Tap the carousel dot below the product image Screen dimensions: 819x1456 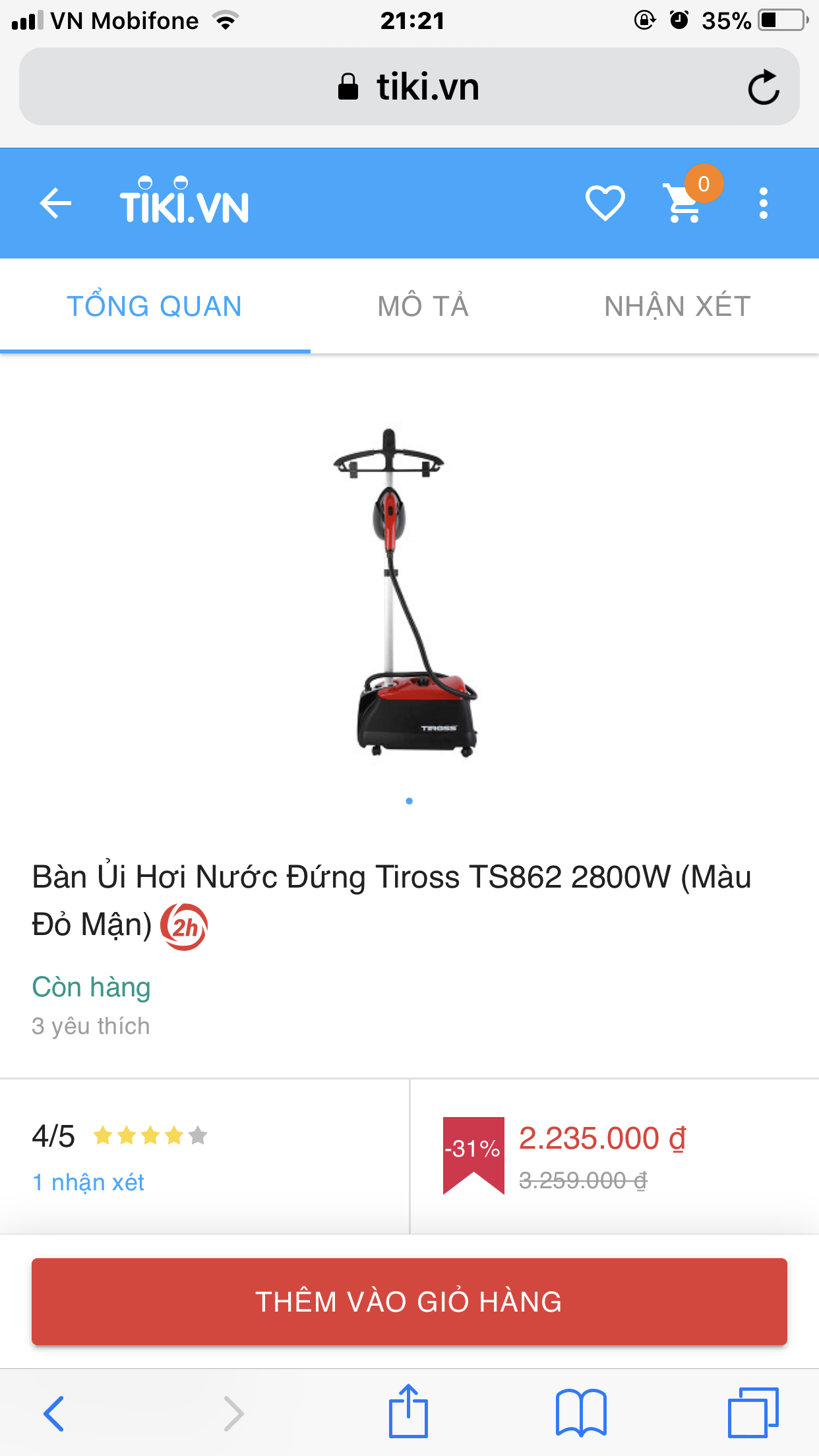tap(409, 801)
